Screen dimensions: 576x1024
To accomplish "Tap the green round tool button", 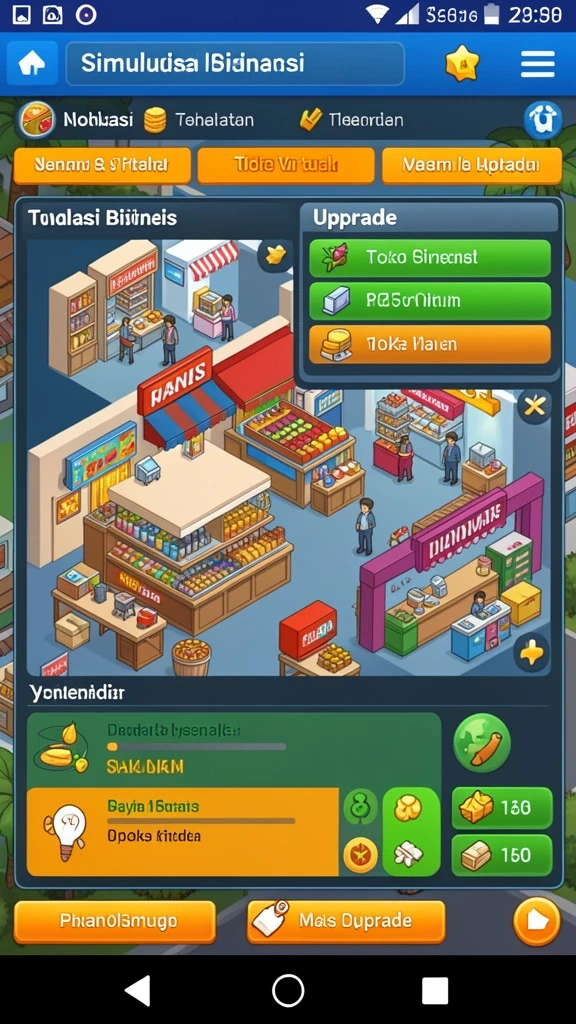I will pos(482,743).
